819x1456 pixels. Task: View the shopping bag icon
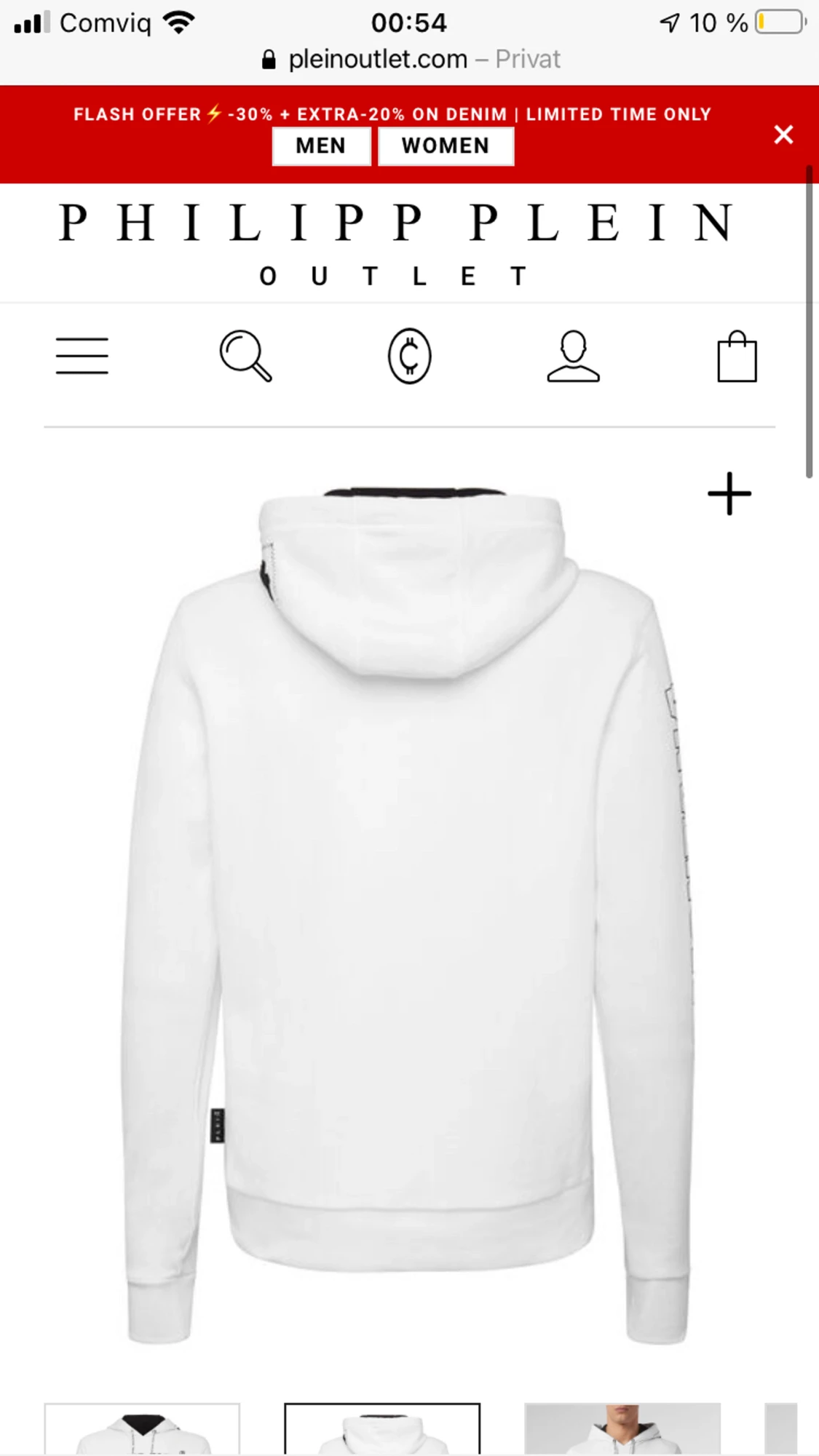(x=737, y=357)
